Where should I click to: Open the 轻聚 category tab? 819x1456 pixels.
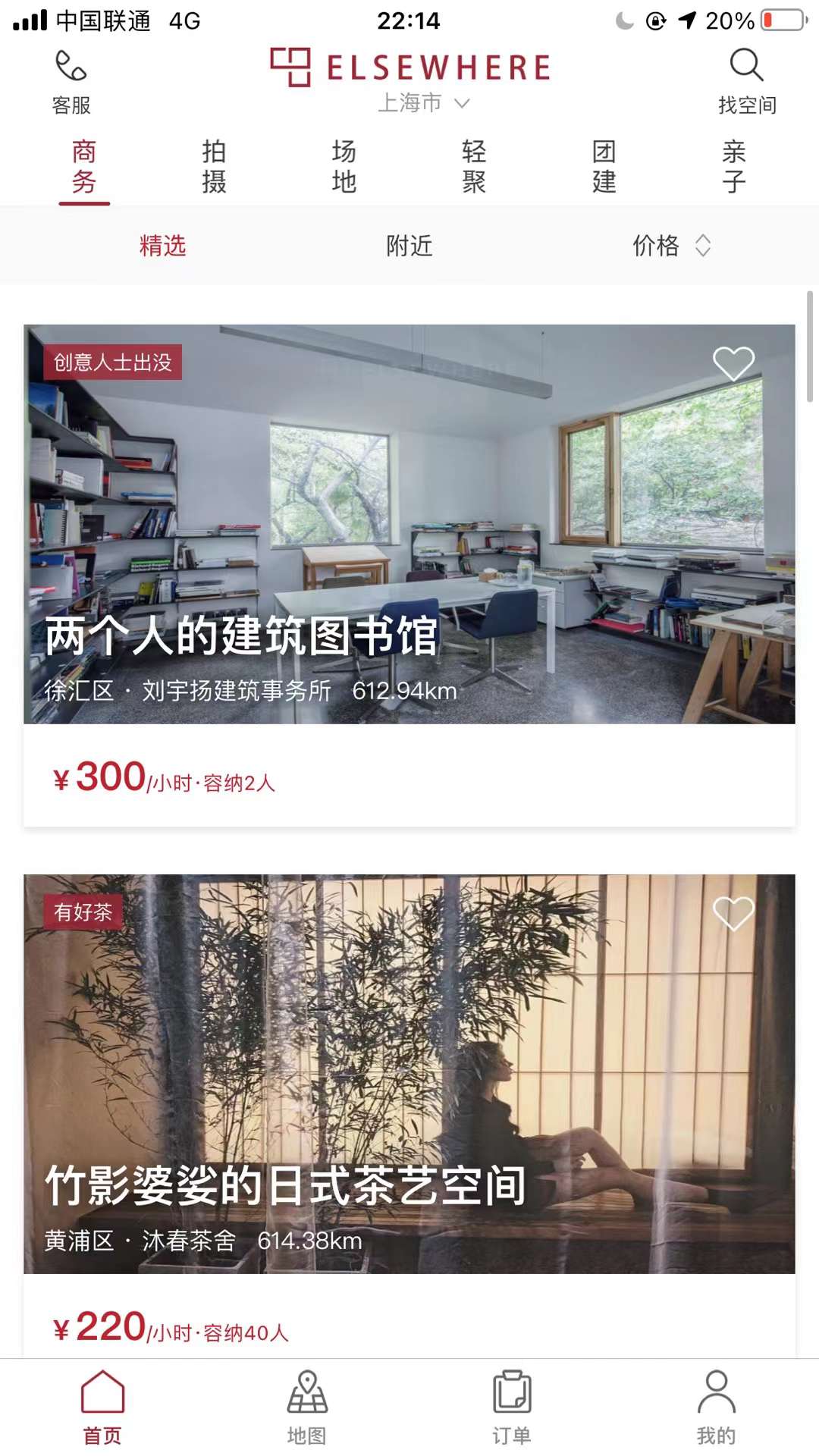(x=474, y=167)
